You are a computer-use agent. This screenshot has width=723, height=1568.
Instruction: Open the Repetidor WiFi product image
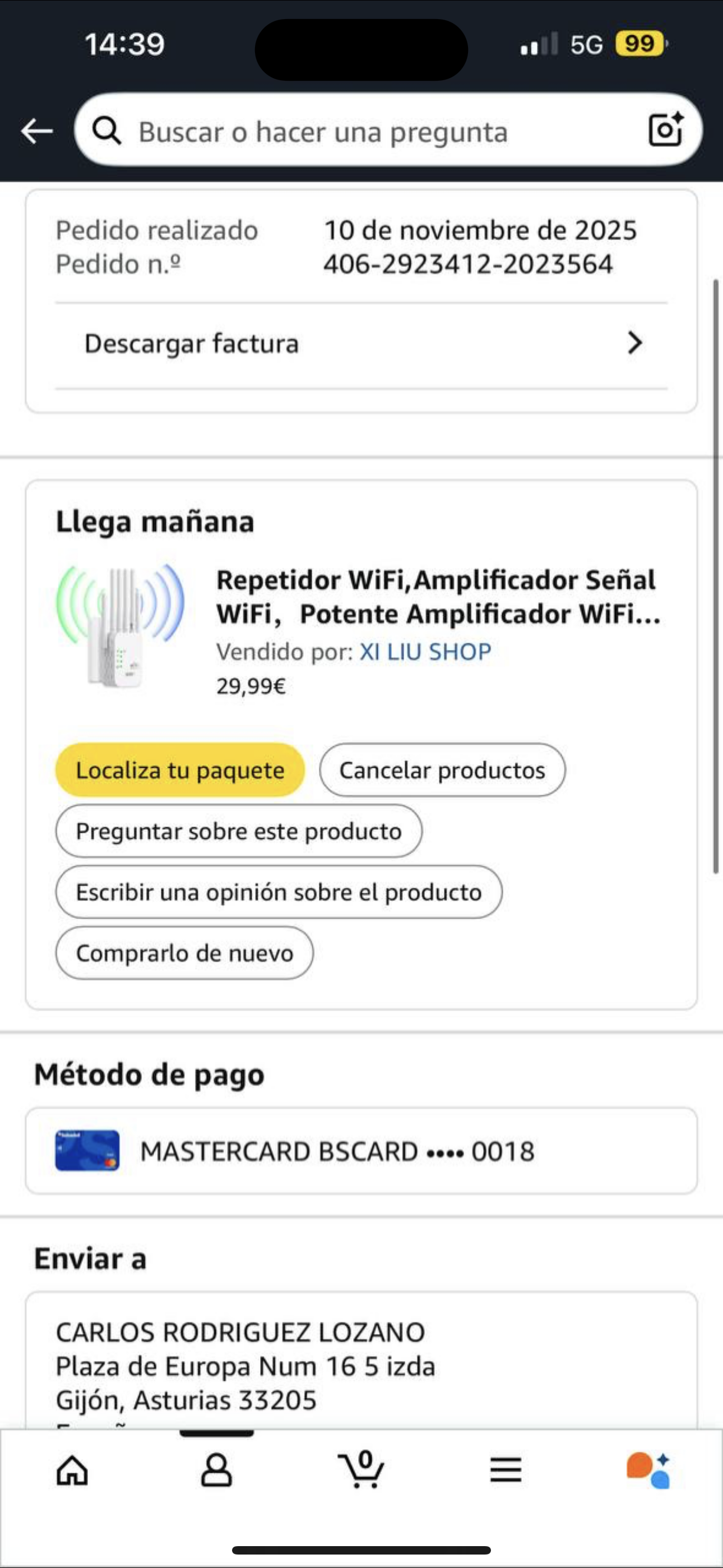pyautogui.click(x=120, y=627)
